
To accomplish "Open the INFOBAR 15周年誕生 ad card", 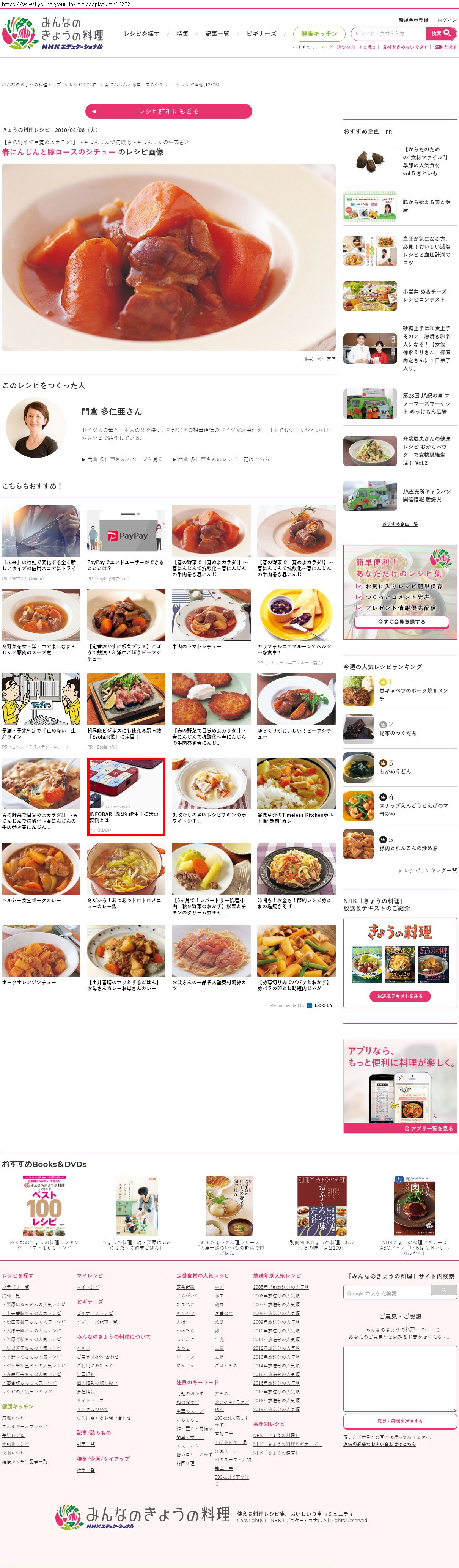I will click(126, 796).
